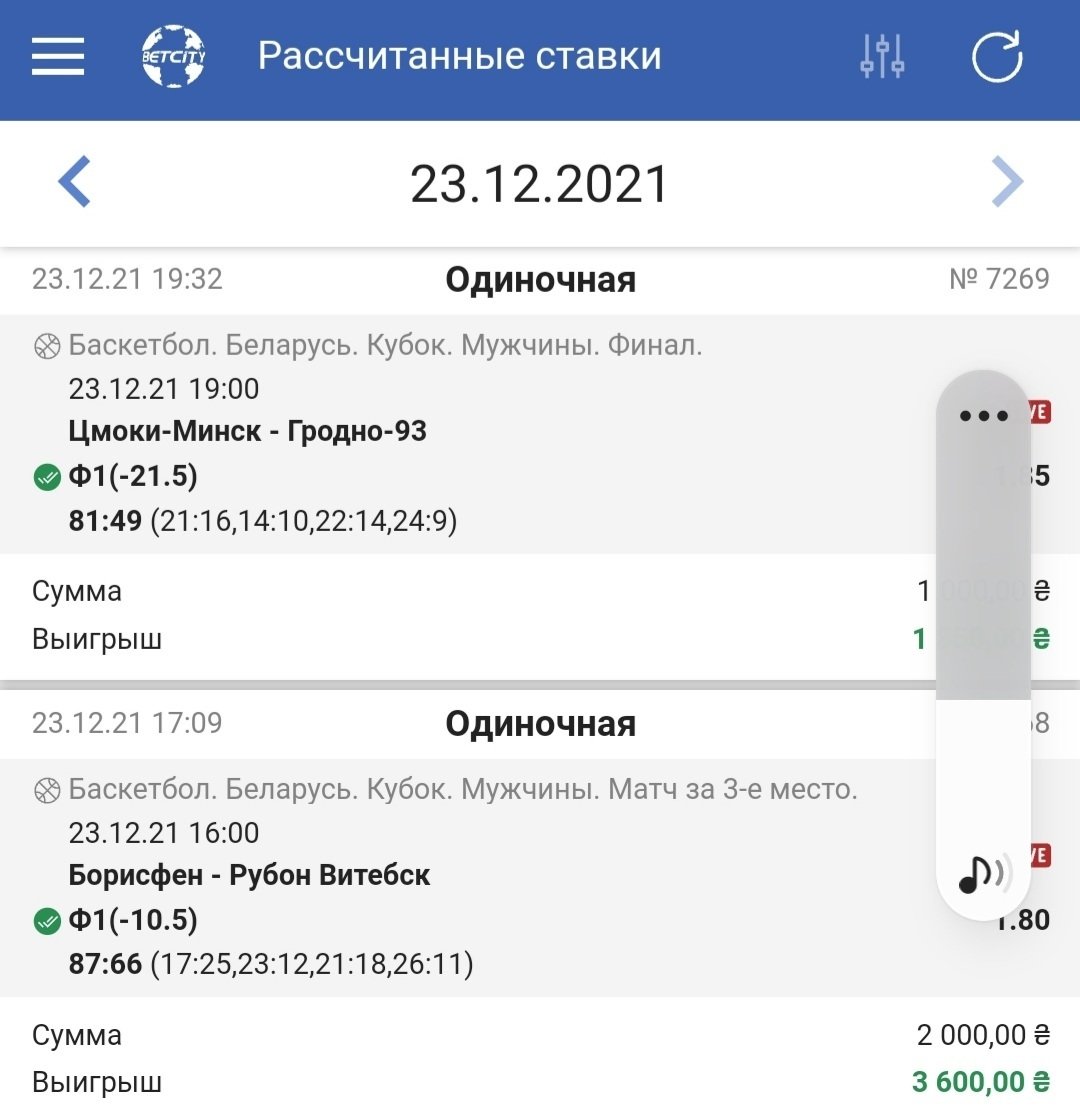Image resolution: width=1080 pixels, height=1111 pixels.
Task: Open the bet filter settings
Action: click(882, 57)
